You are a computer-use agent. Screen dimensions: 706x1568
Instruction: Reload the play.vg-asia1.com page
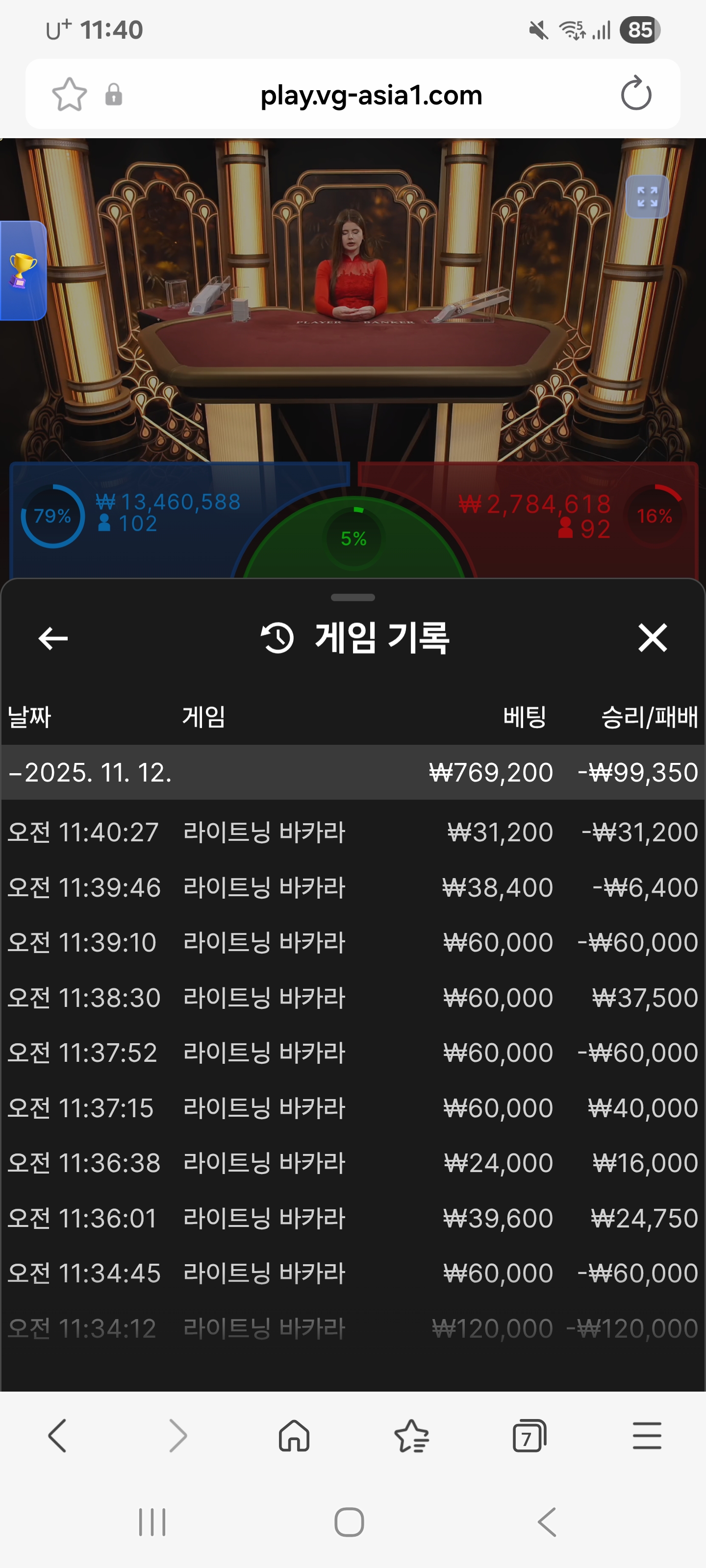pos(636,95)
